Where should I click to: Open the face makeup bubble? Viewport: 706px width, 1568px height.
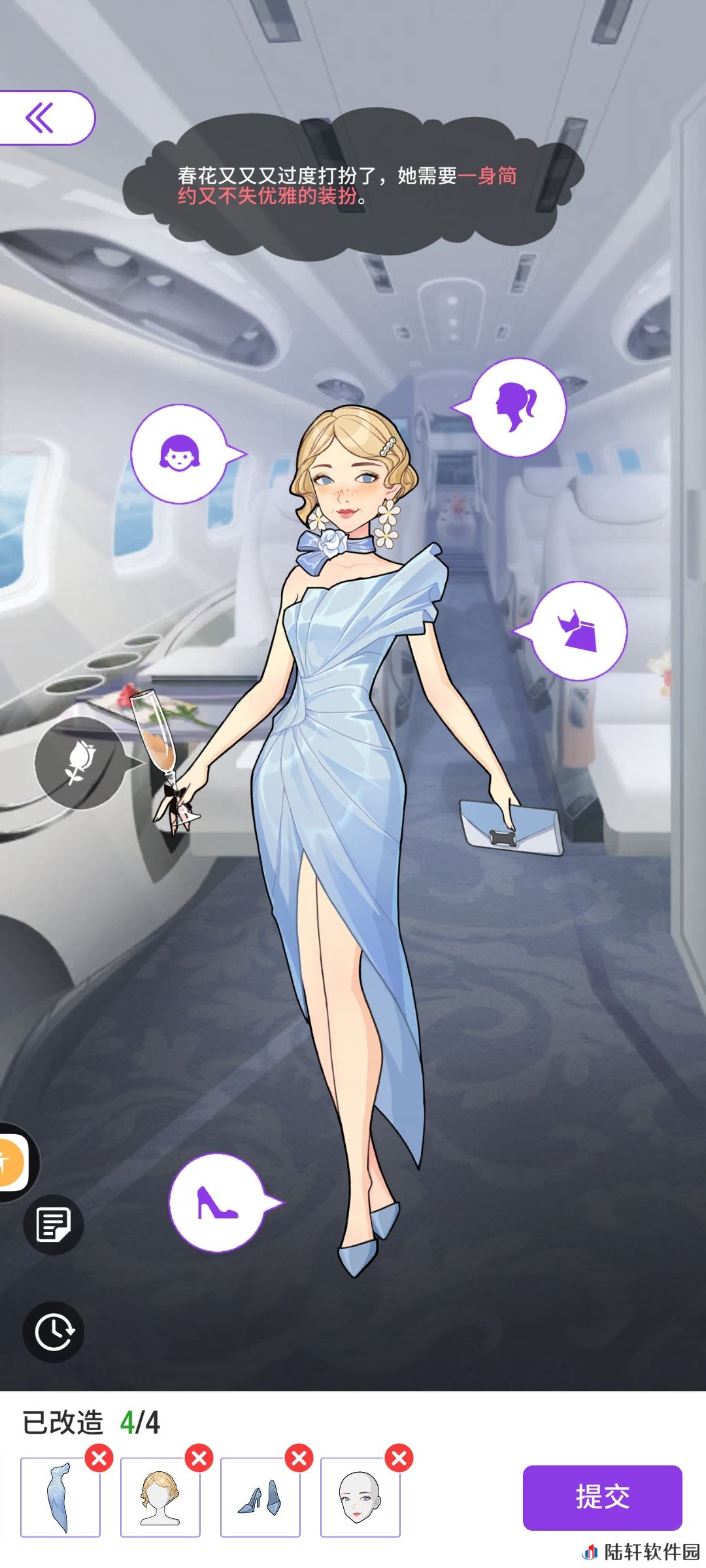(x=180, y=454)
